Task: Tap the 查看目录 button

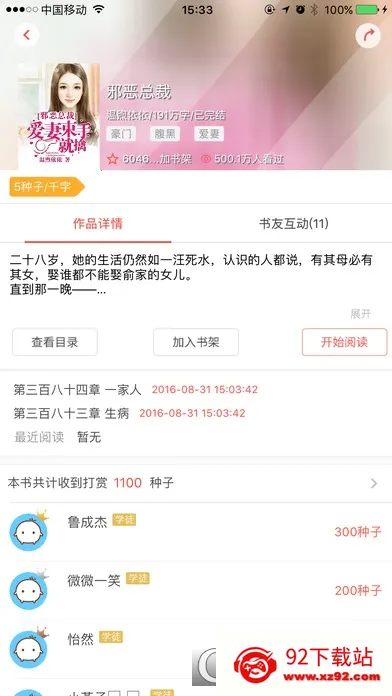Action: click(55, 342)
